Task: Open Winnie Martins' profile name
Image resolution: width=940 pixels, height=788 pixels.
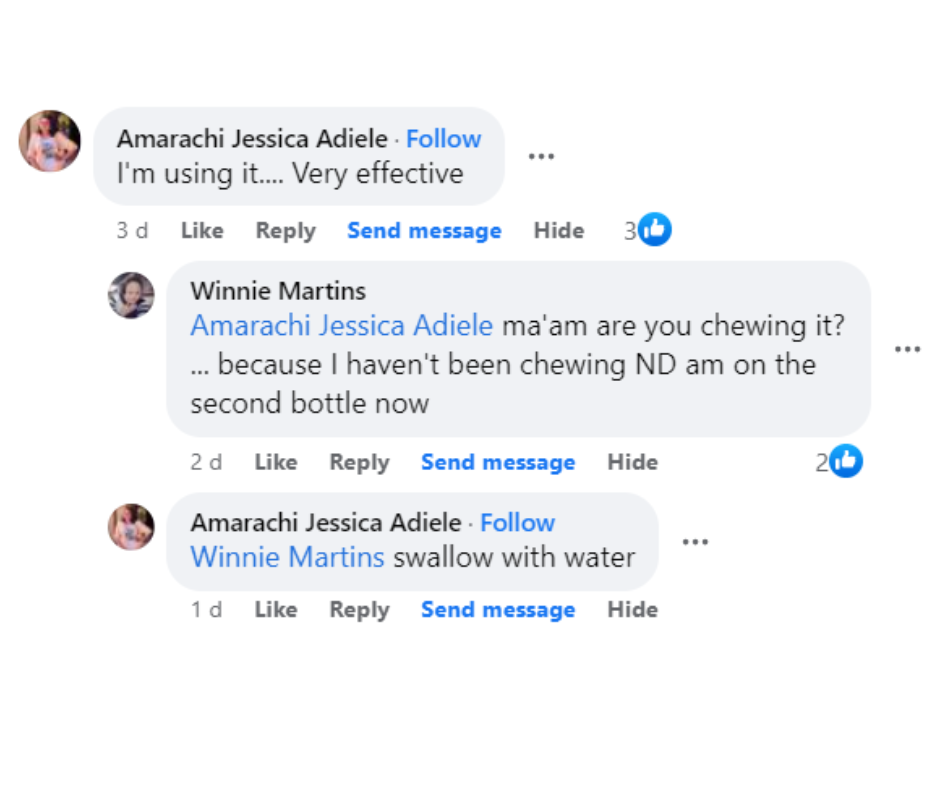Action: pyautogui.click(x=278, y=291)
